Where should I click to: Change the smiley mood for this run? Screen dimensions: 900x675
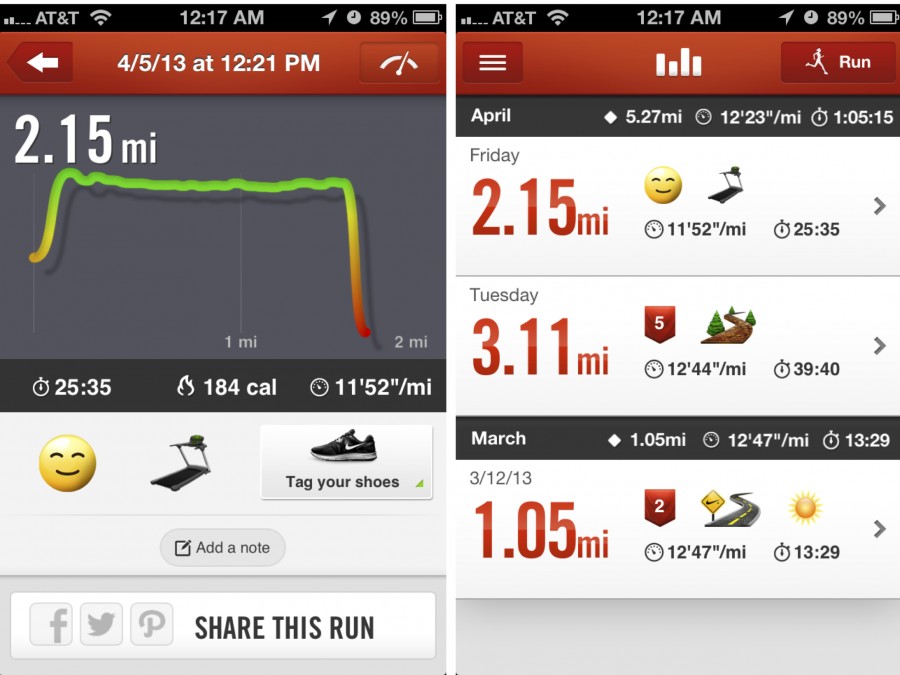pos(67,464)
